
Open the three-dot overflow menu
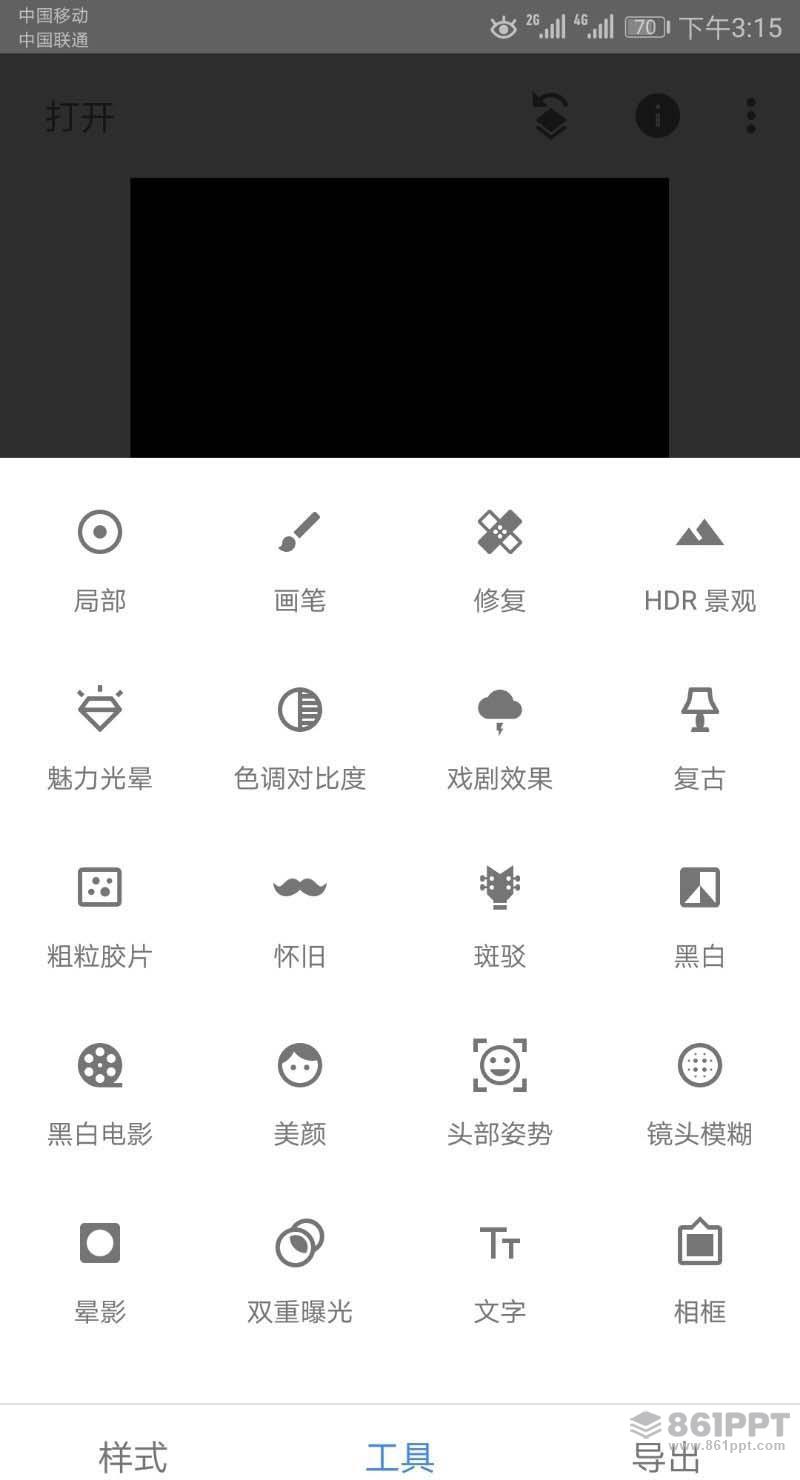[751, 116]
